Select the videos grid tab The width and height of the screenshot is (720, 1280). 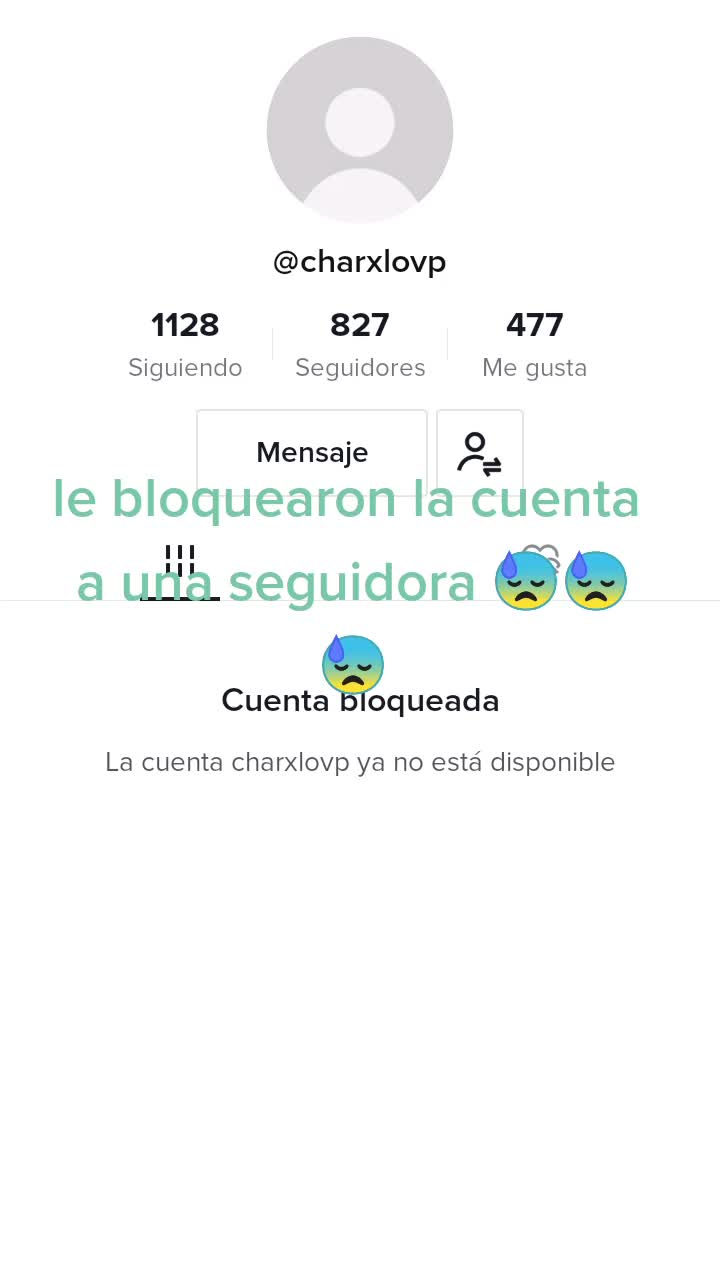180,571
